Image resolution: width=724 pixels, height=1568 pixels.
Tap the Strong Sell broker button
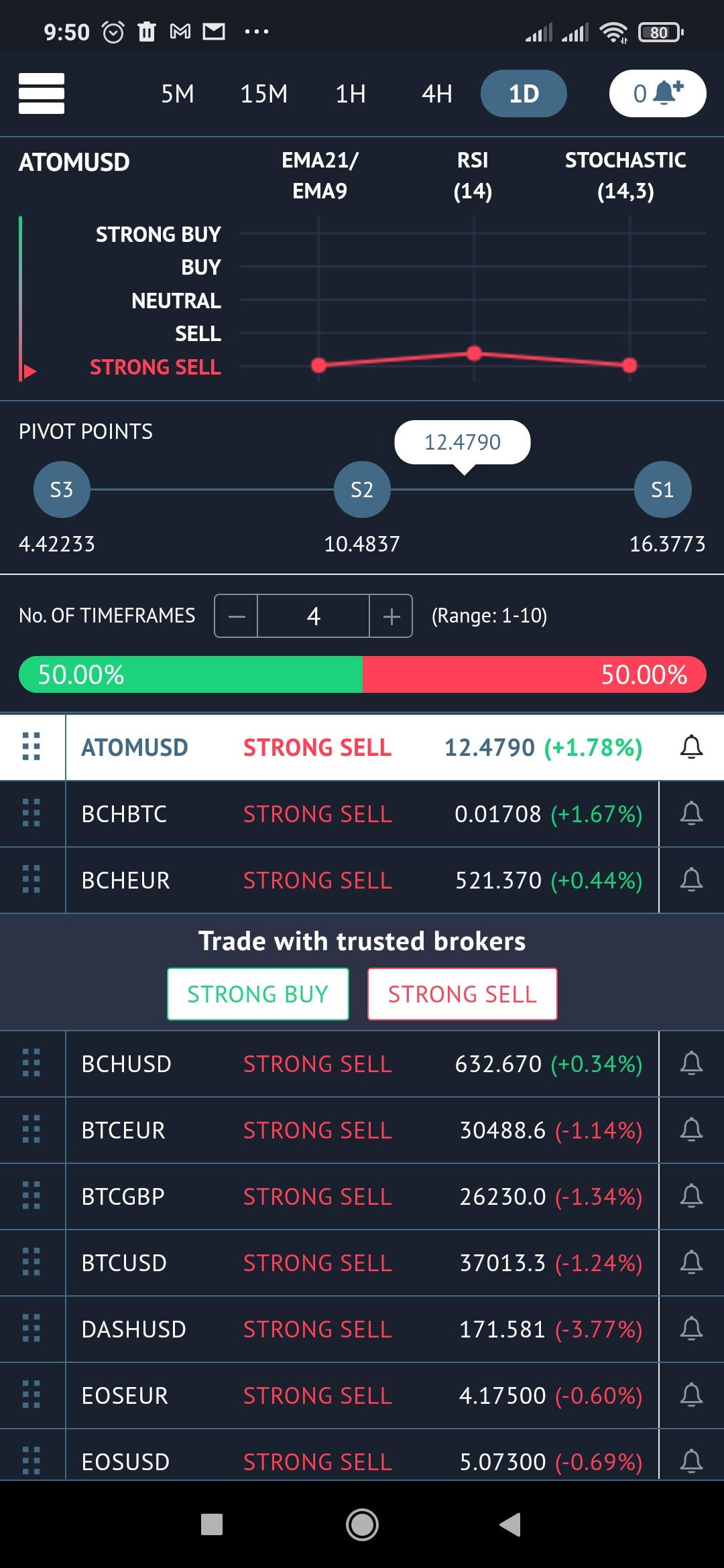click(x=463, y=994)
